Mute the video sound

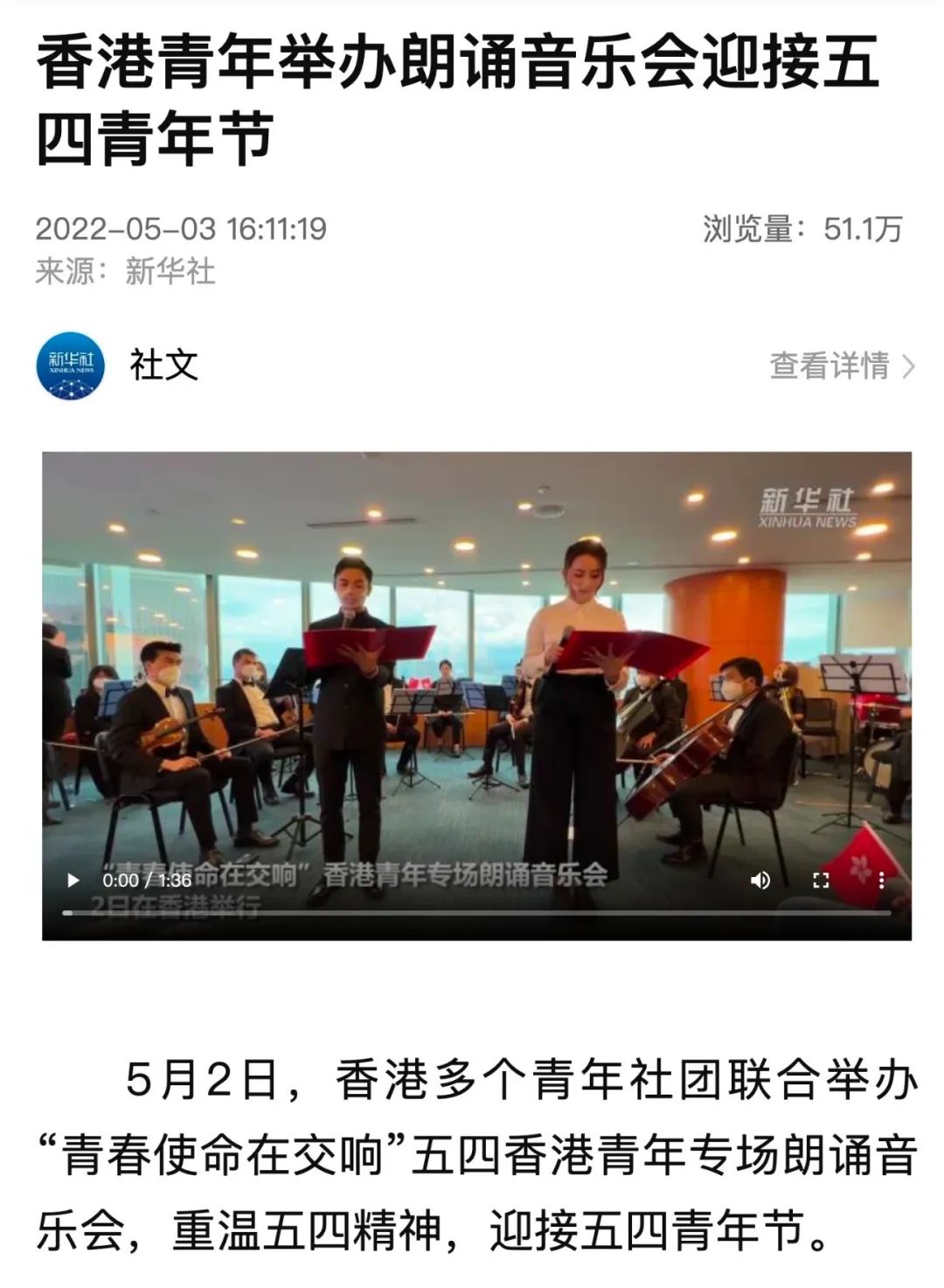point(760,880)
